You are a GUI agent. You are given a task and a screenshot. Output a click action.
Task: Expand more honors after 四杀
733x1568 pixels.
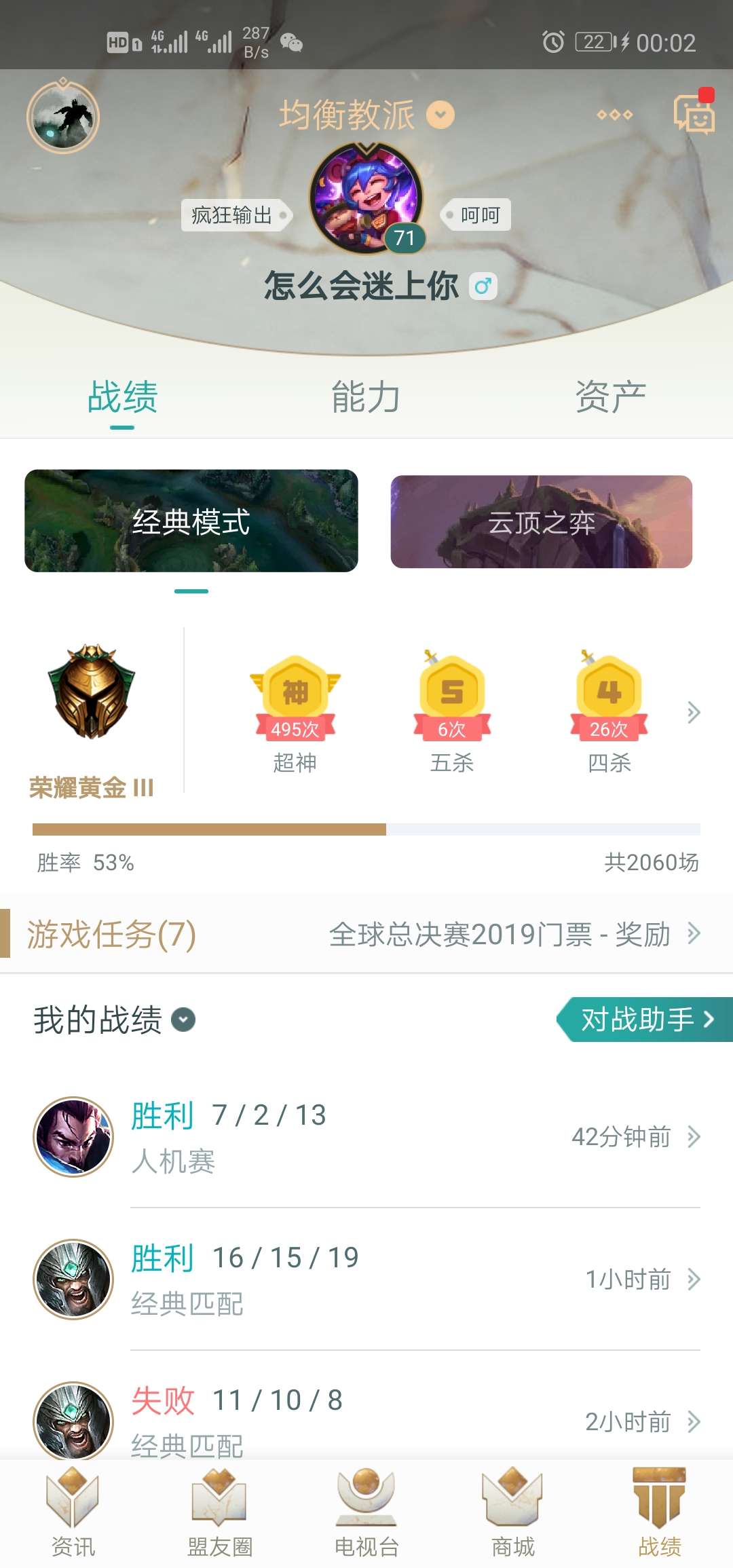pos(693,712)
